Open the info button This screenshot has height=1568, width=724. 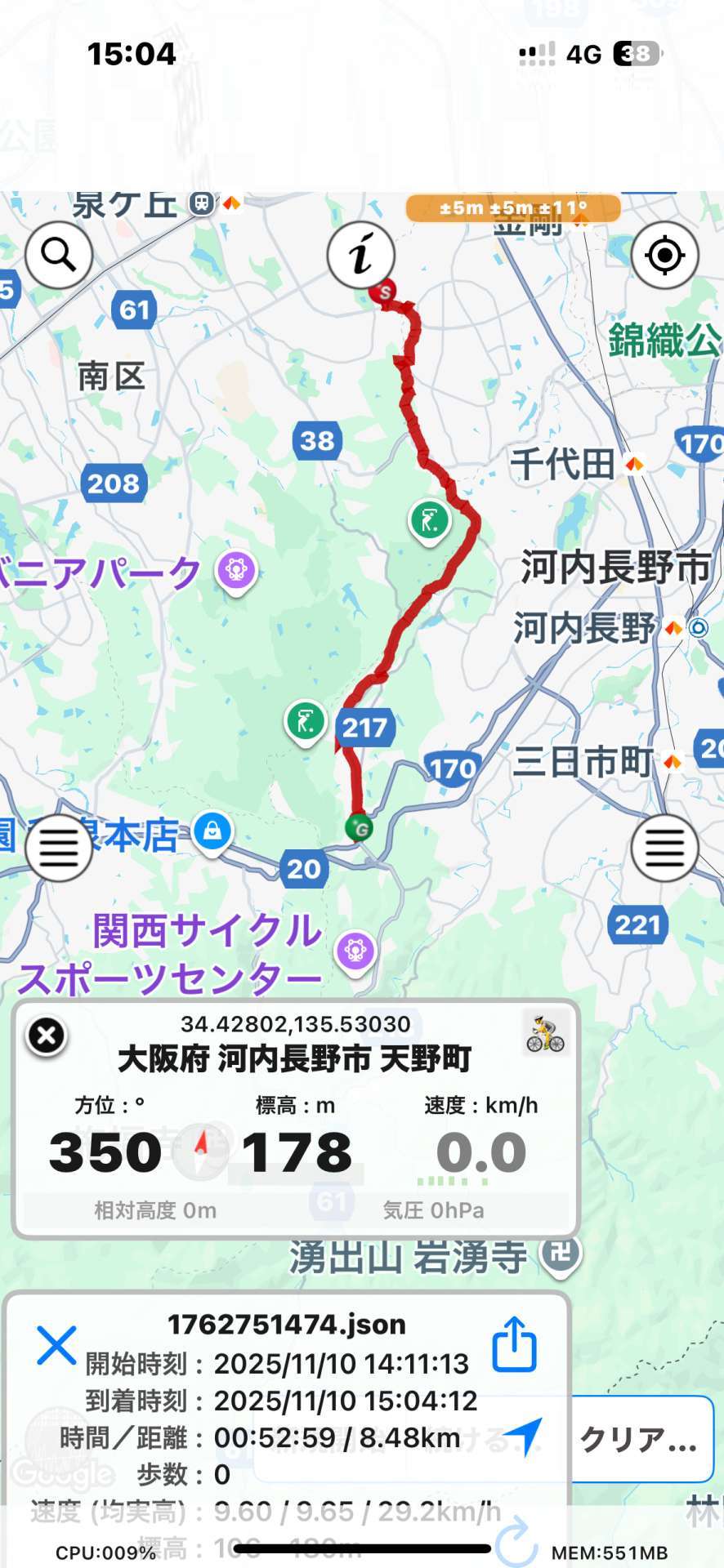(360, 255)
